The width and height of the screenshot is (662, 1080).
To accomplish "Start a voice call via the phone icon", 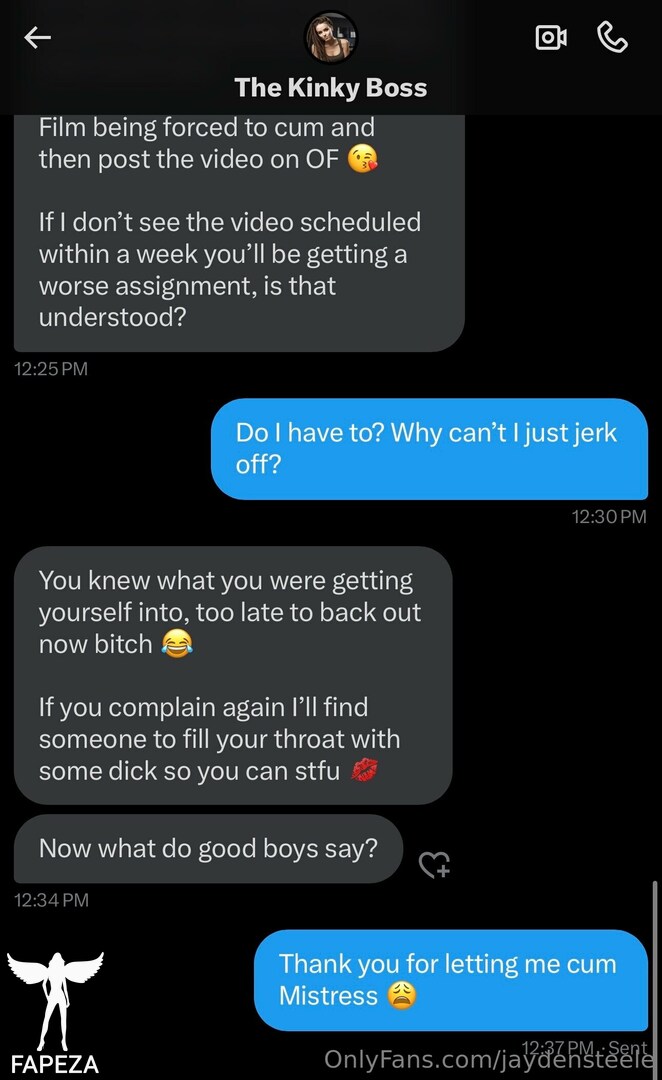I will pyautogui.click(x=611, y=37).
